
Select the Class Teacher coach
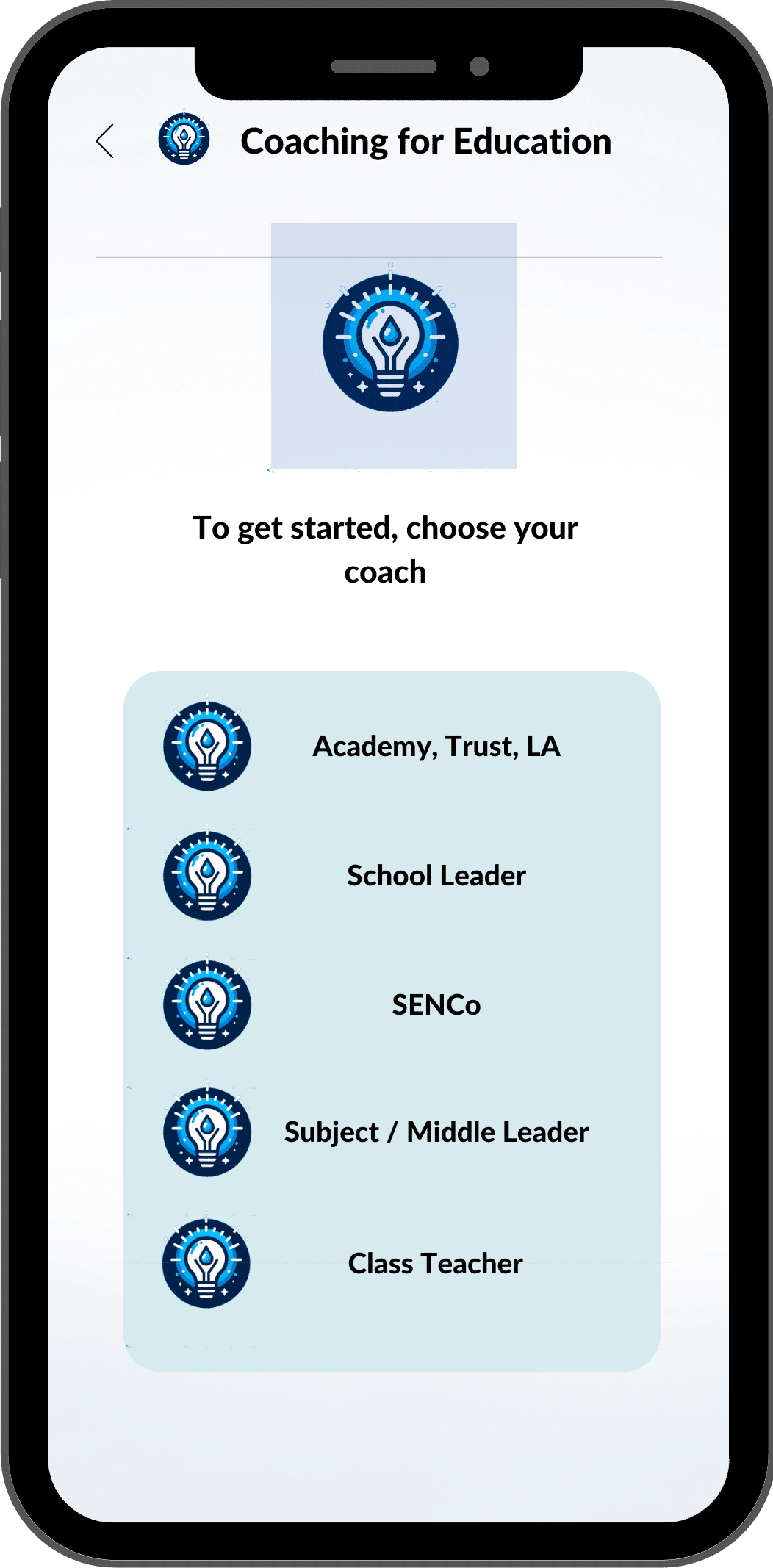pos(435,1264)
